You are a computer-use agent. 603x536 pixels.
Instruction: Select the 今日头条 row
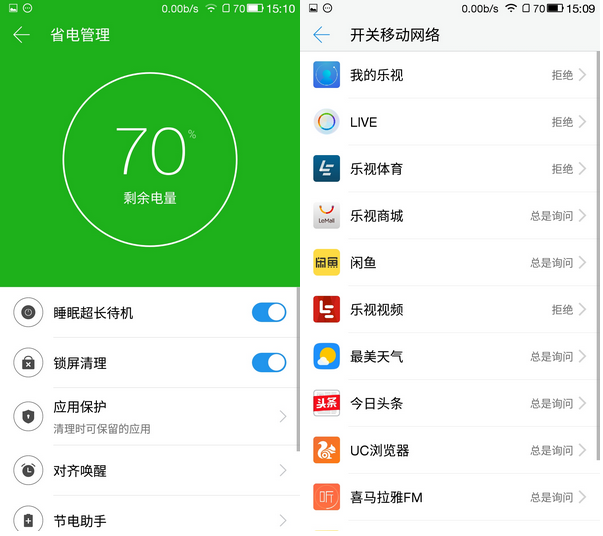[450, 403]
